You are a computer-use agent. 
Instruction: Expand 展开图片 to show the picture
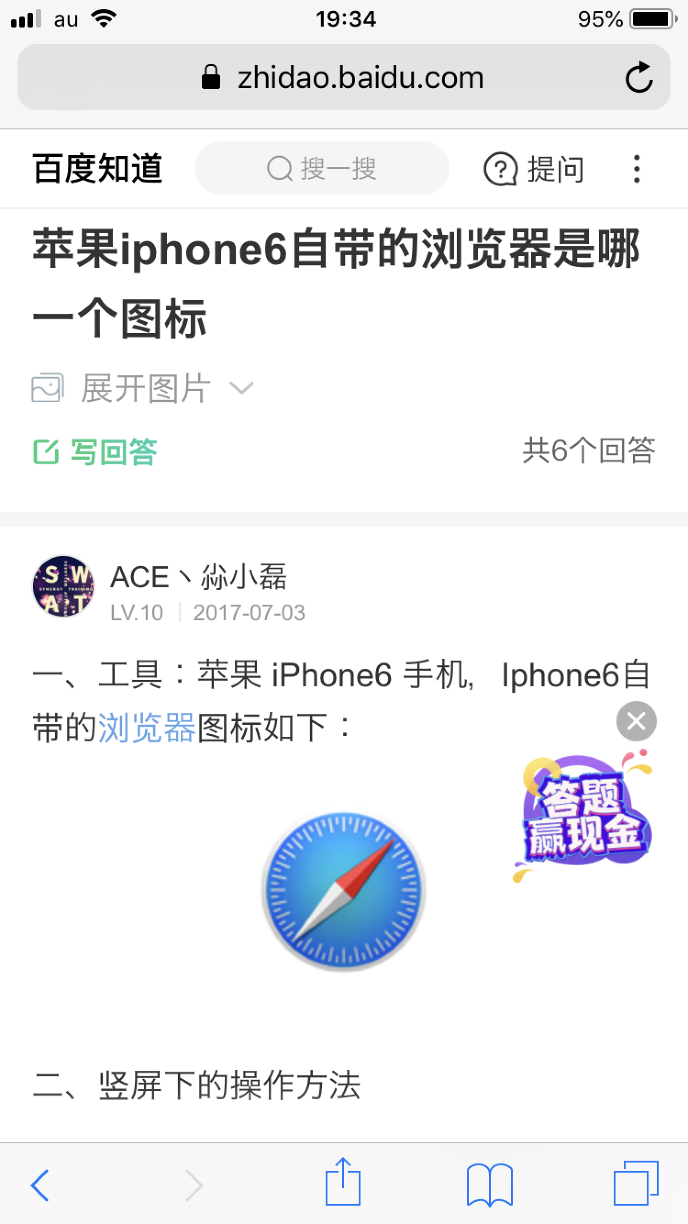coord(143,388)
